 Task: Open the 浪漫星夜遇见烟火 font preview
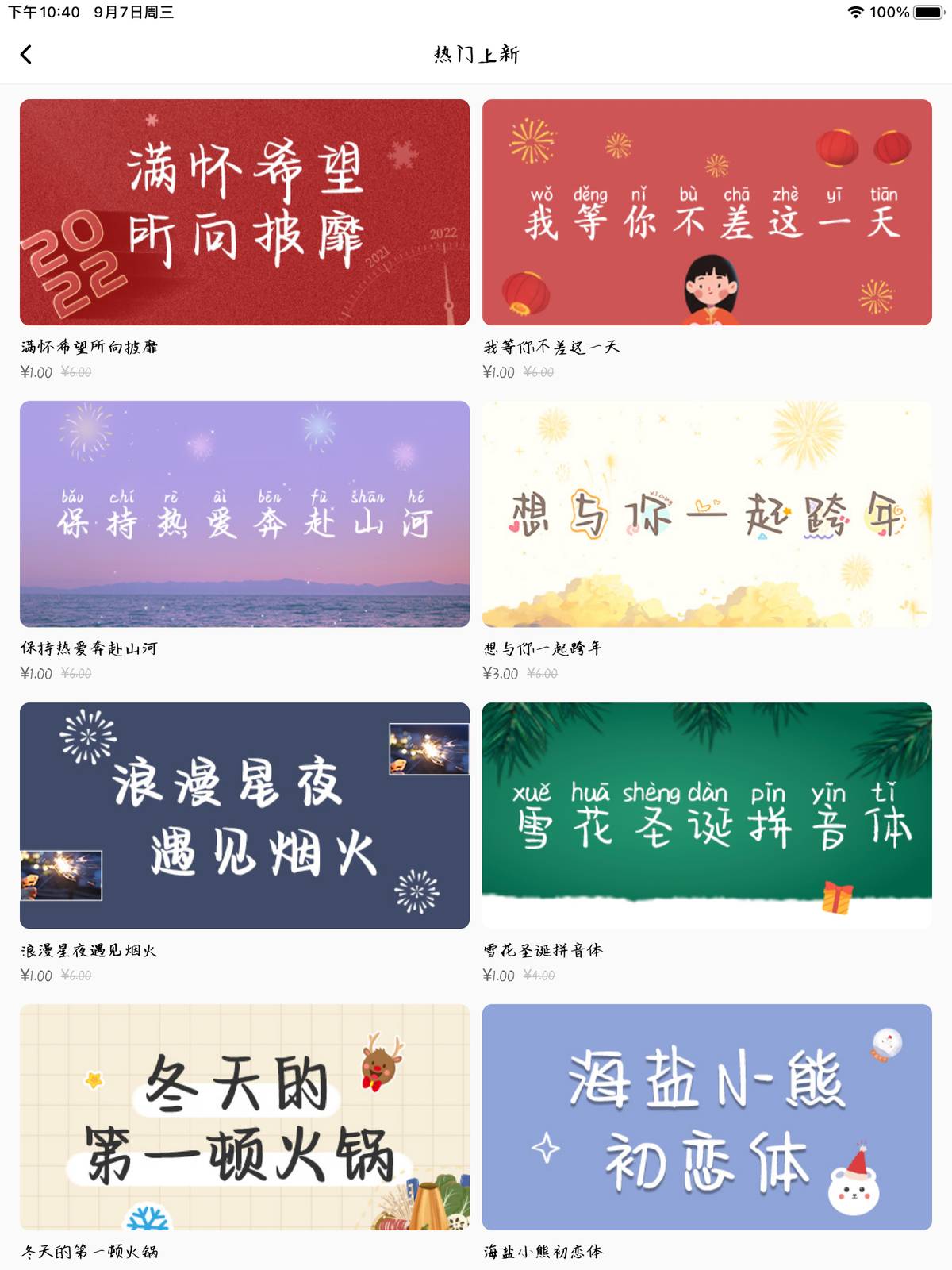point(244,815)
